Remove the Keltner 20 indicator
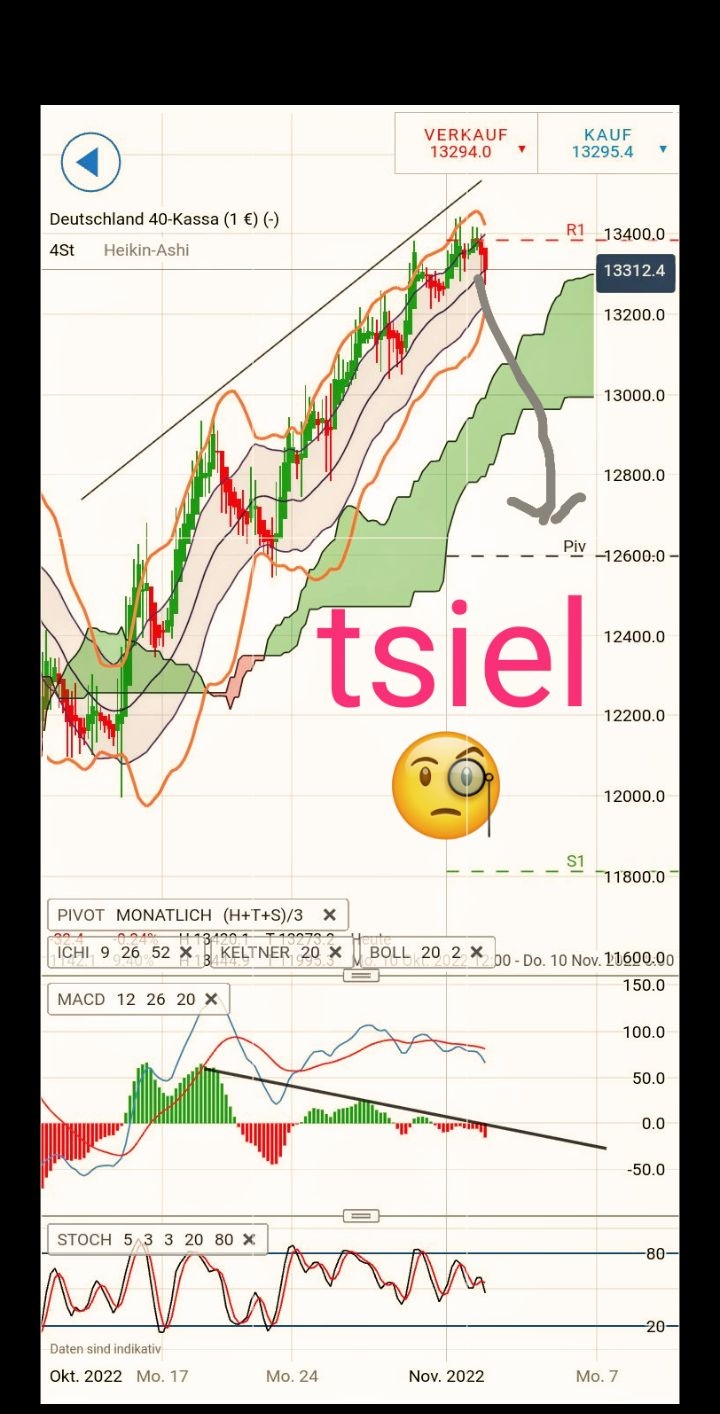 click(x=335, y=952)
